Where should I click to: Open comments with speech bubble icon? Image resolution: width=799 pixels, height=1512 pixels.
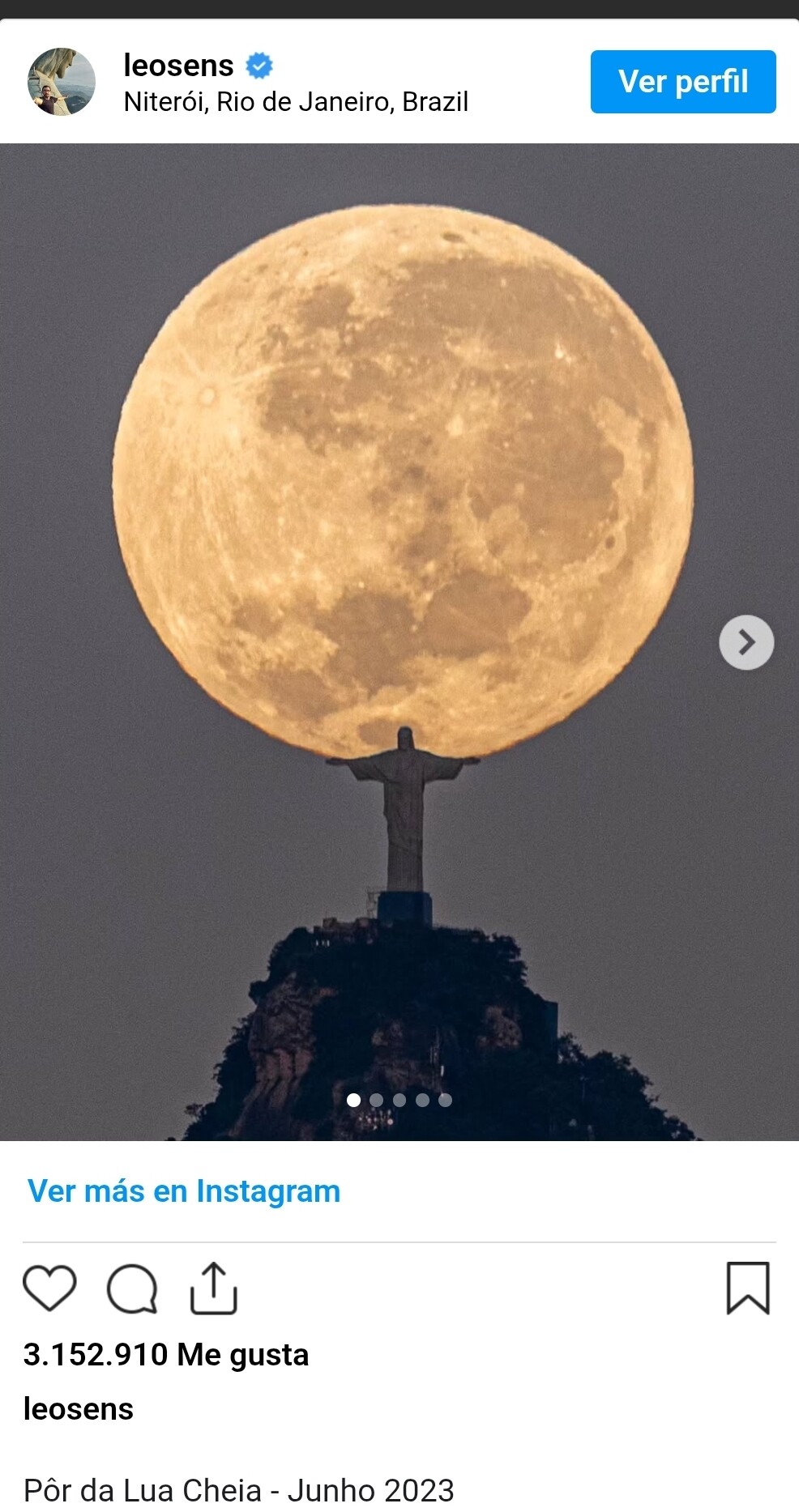tap(132, 1288)
